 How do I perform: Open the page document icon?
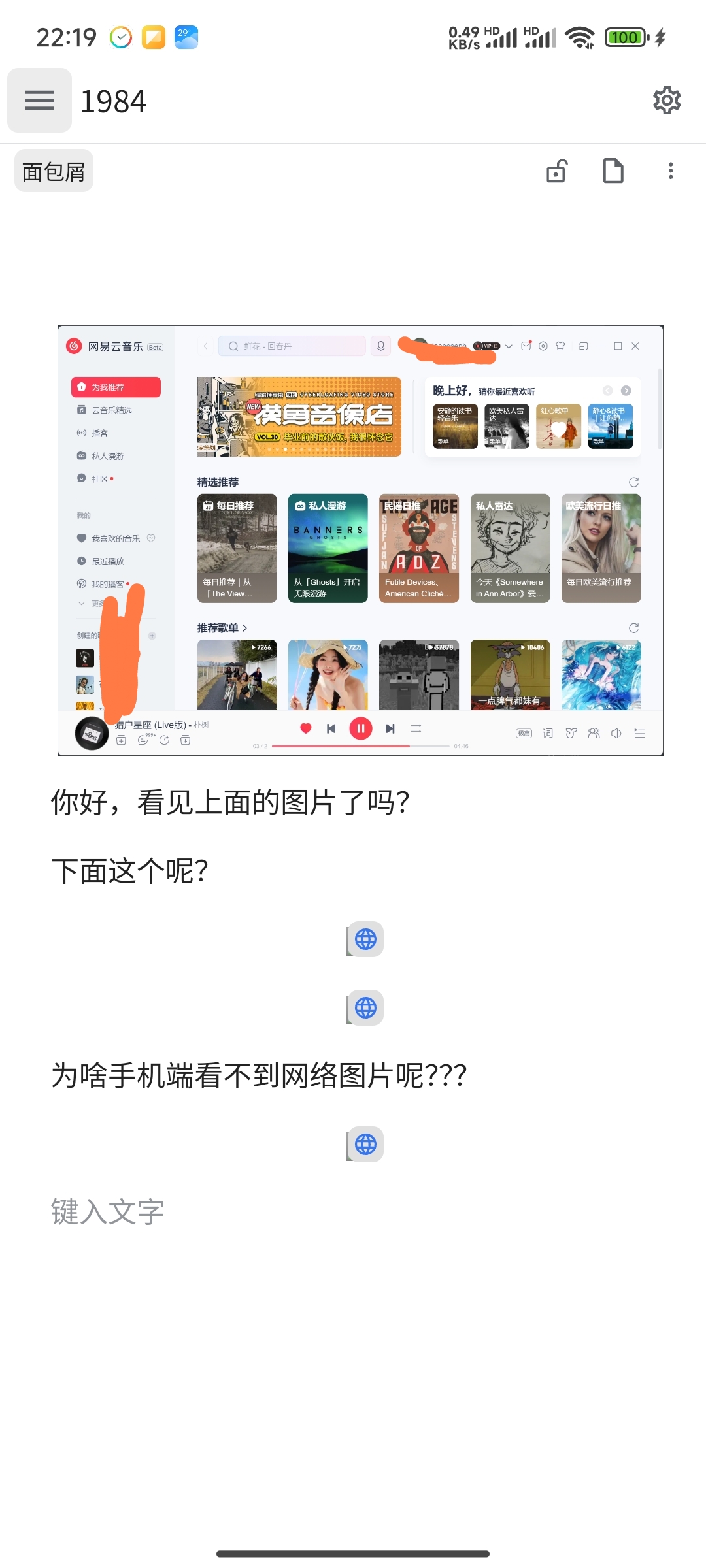tap(613, 171)
